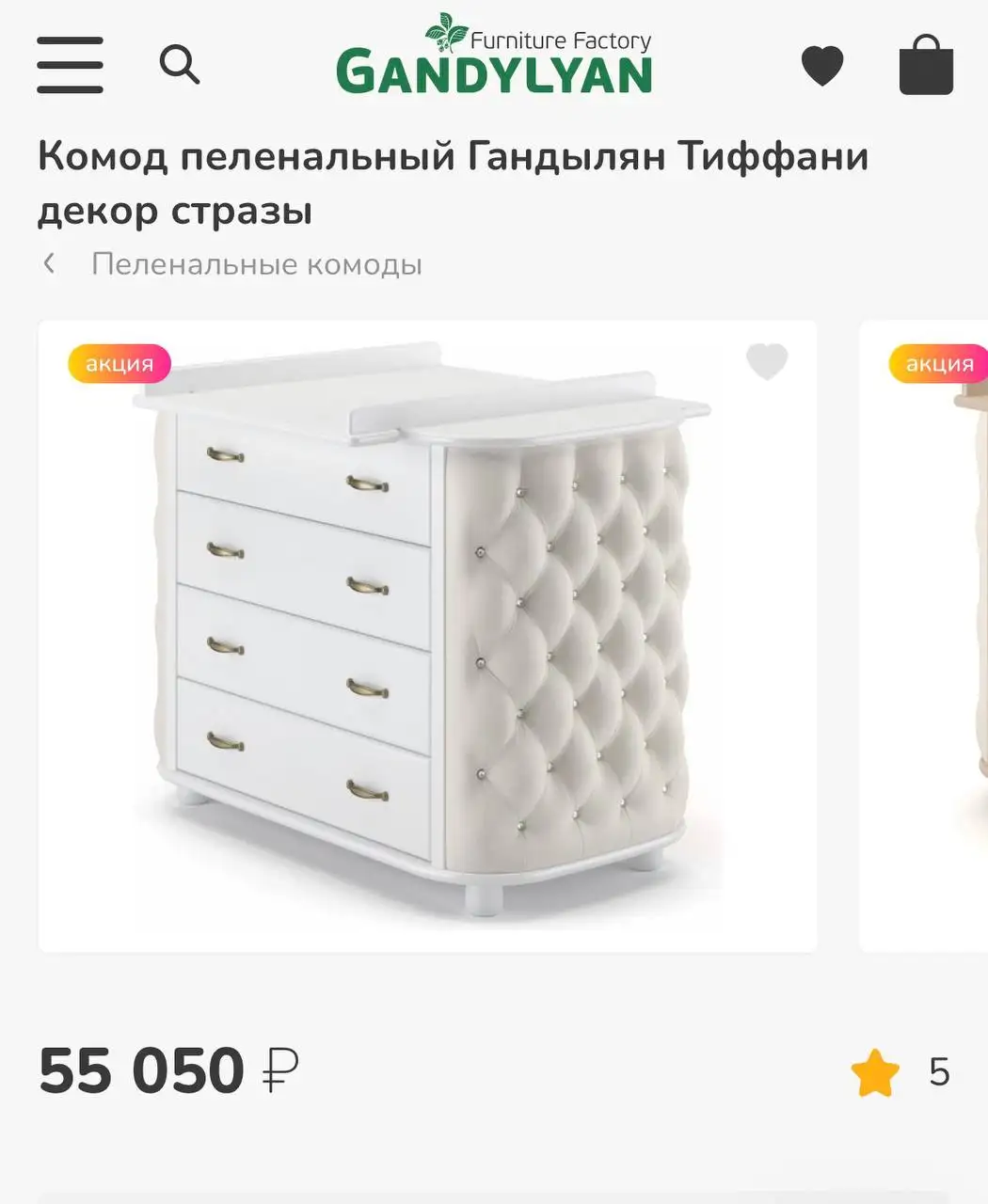The width and height of the screenshot is (988, 1204).
Task: Tap the yellow star rating icon
Action: [876, 1070]
